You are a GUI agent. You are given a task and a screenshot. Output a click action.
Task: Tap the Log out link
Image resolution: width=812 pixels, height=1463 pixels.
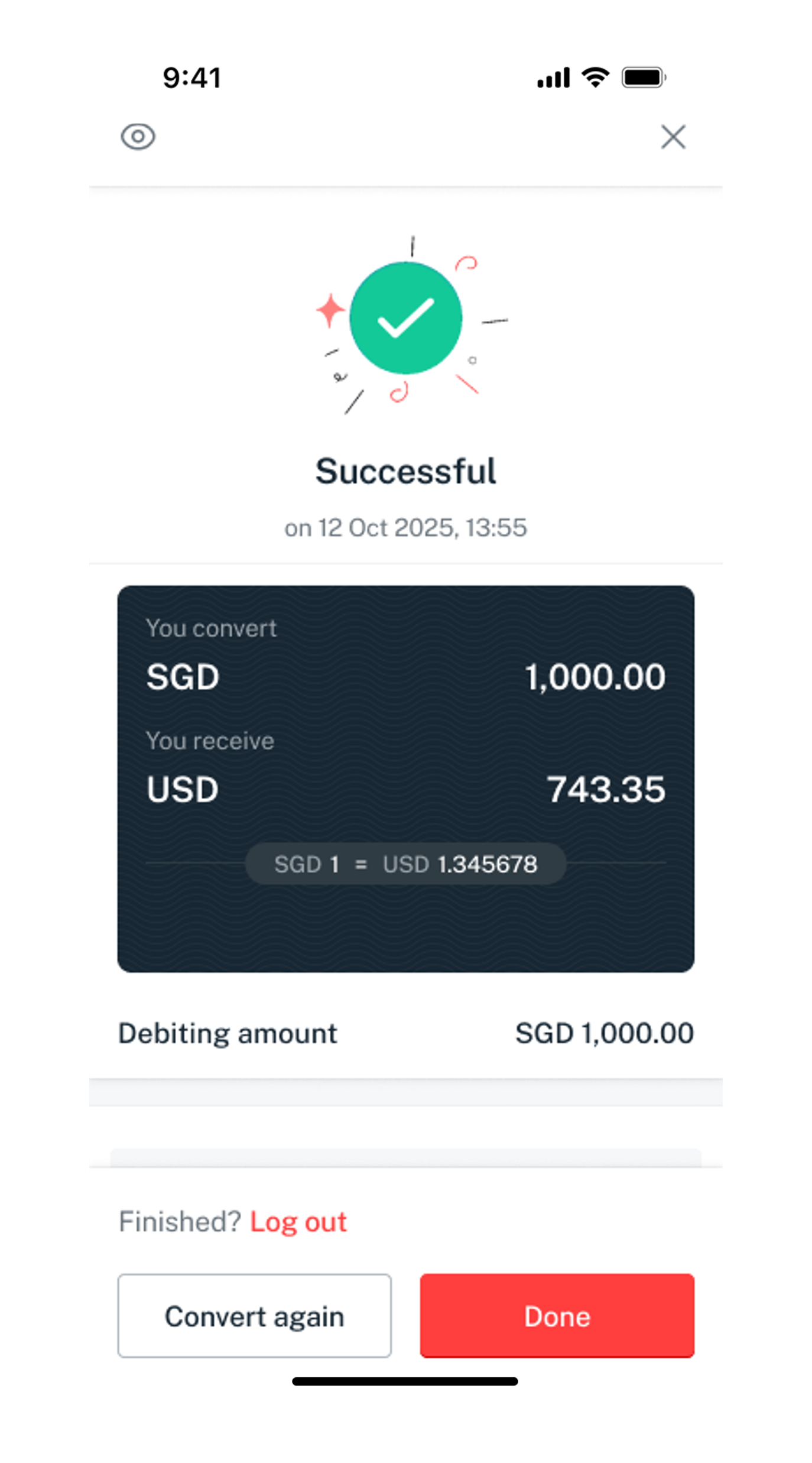(x=298, y=1222)
